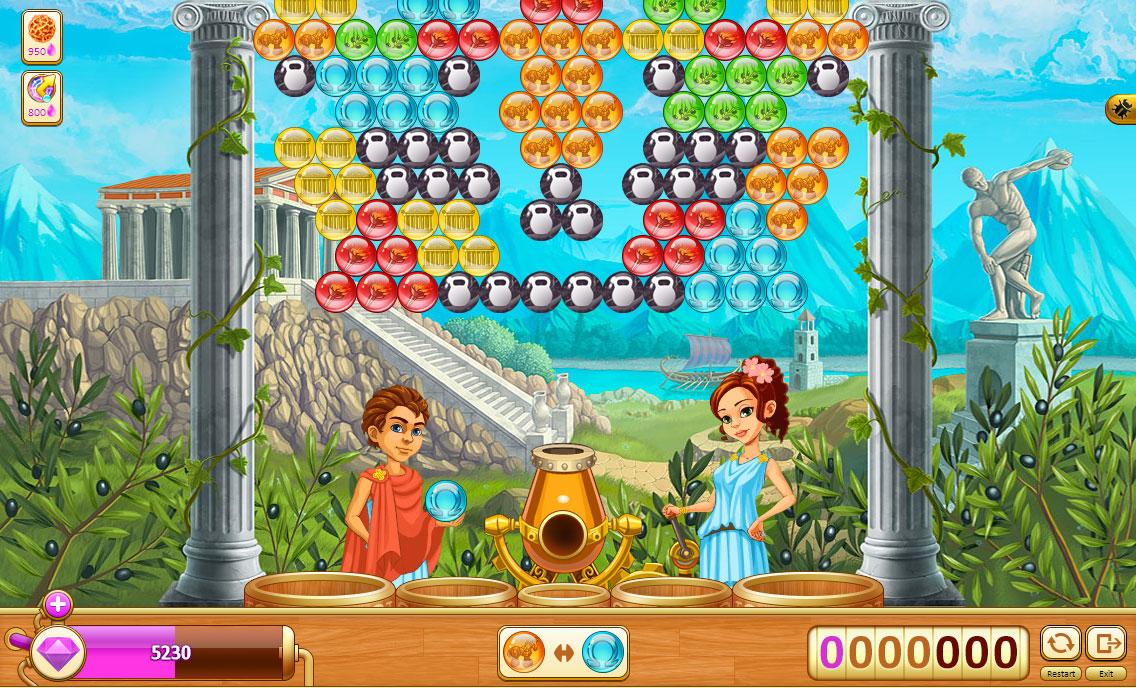Image resolution: width=1136 pixels, height=688 pixels.
Task: Exit the game
Action: point(1105,644)
